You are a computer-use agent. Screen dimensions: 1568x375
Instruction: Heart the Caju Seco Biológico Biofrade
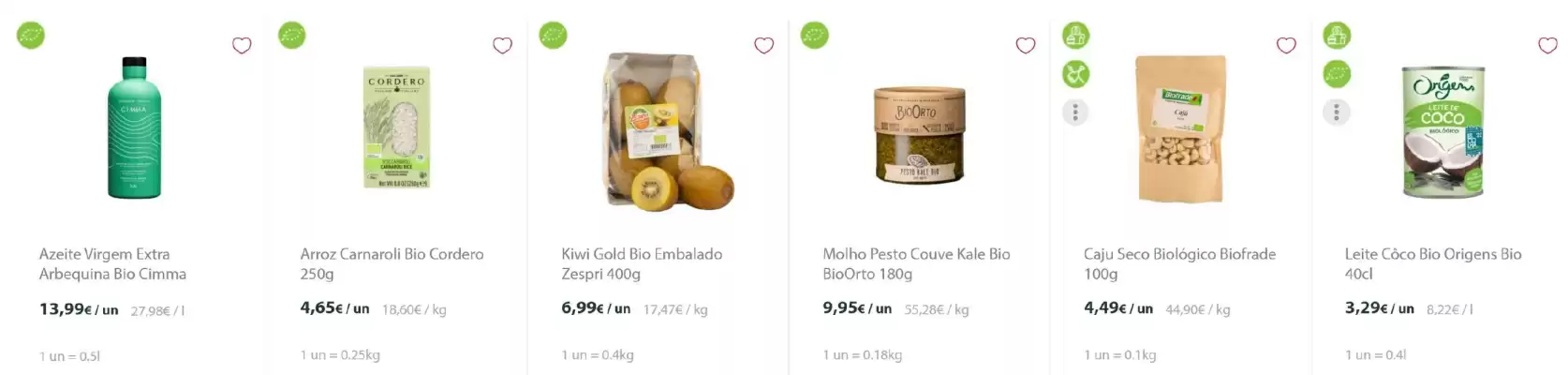[1286, 45]
